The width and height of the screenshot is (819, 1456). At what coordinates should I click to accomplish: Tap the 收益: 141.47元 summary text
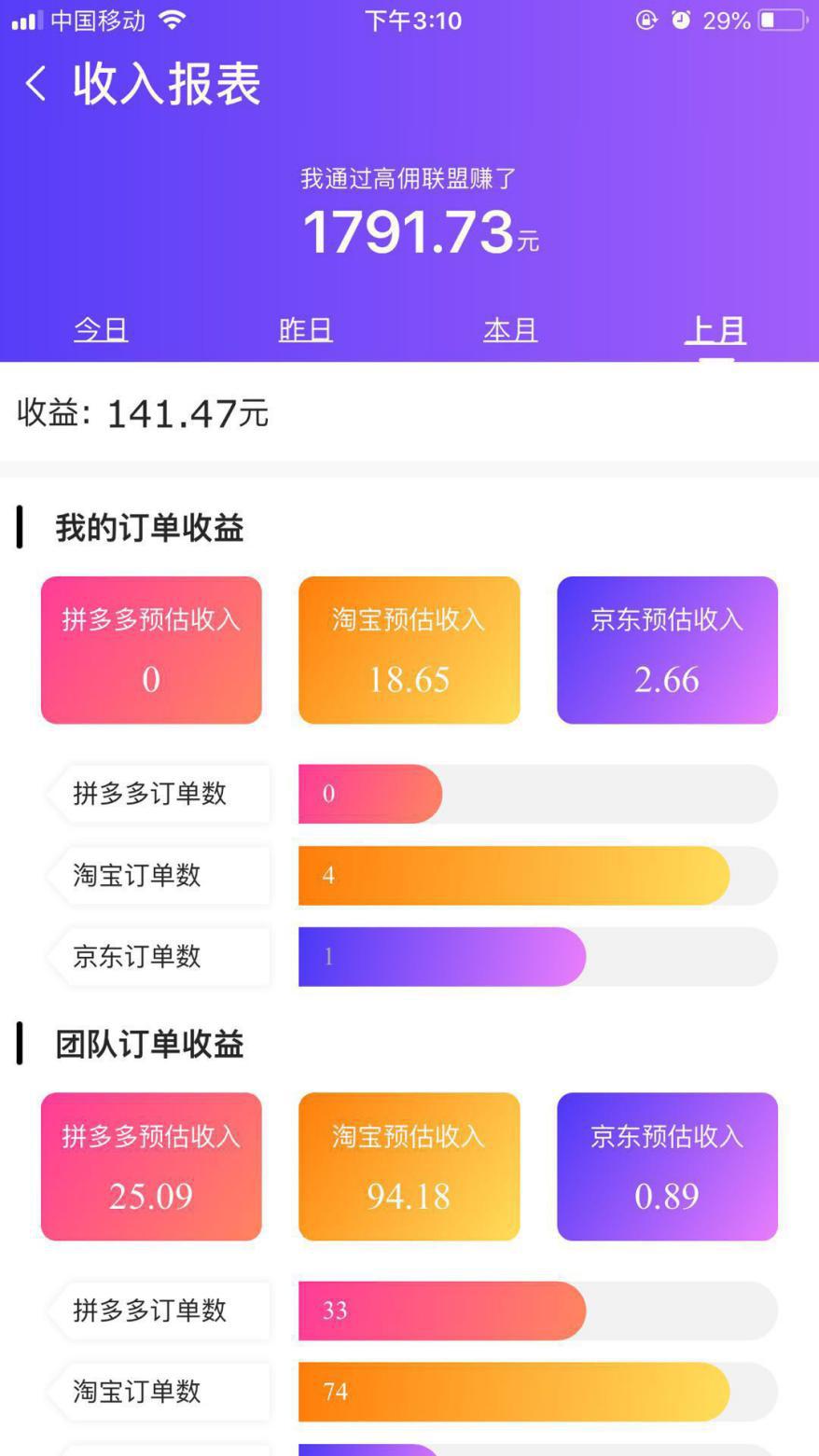143,413
